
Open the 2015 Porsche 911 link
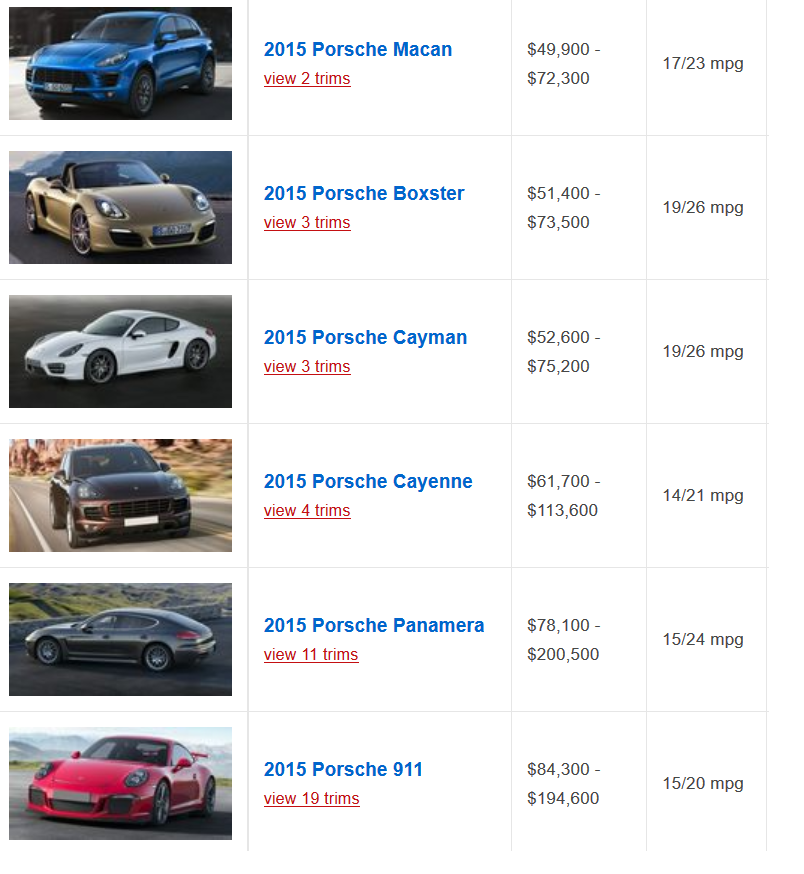point(343,769)
